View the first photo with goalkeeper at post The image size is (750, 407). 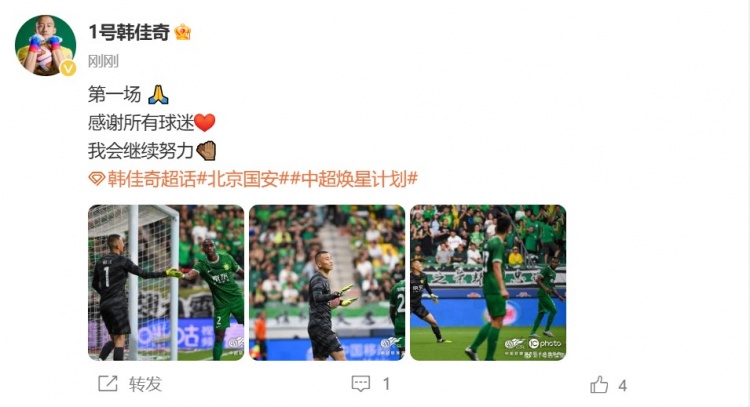coord(166,282)
